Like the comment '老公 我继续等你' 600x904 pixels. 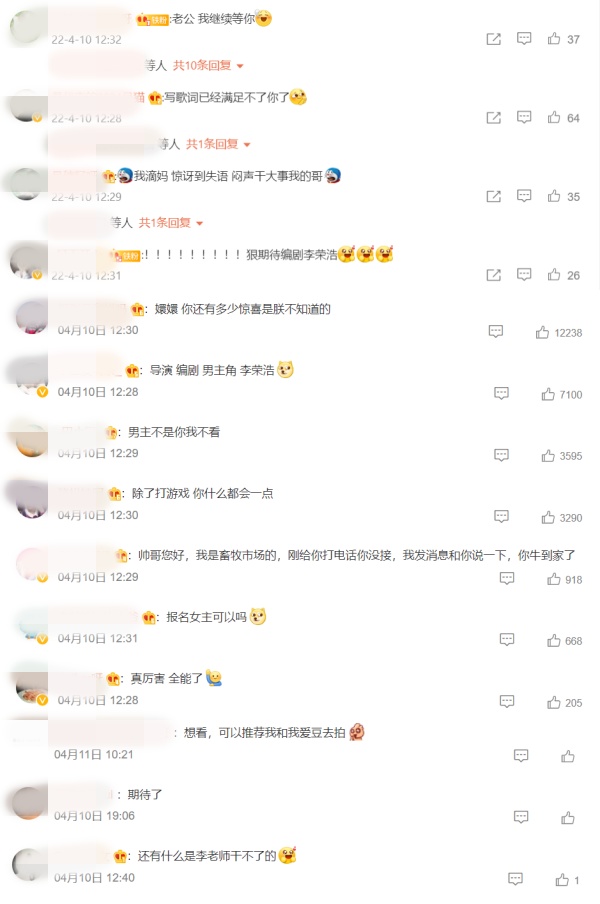[554, 39]
